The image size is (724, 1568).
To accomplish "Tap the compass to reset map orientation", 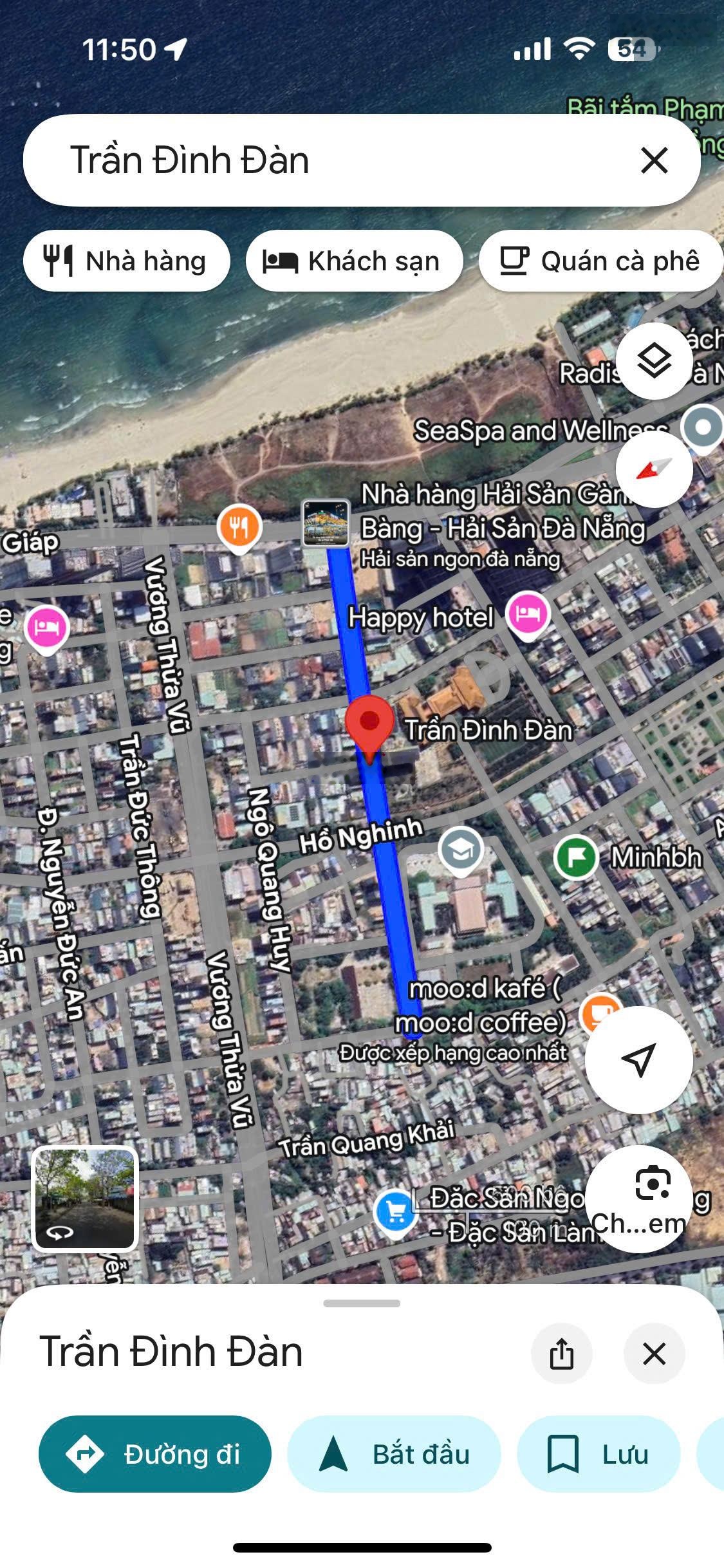I will click(651, 469).
